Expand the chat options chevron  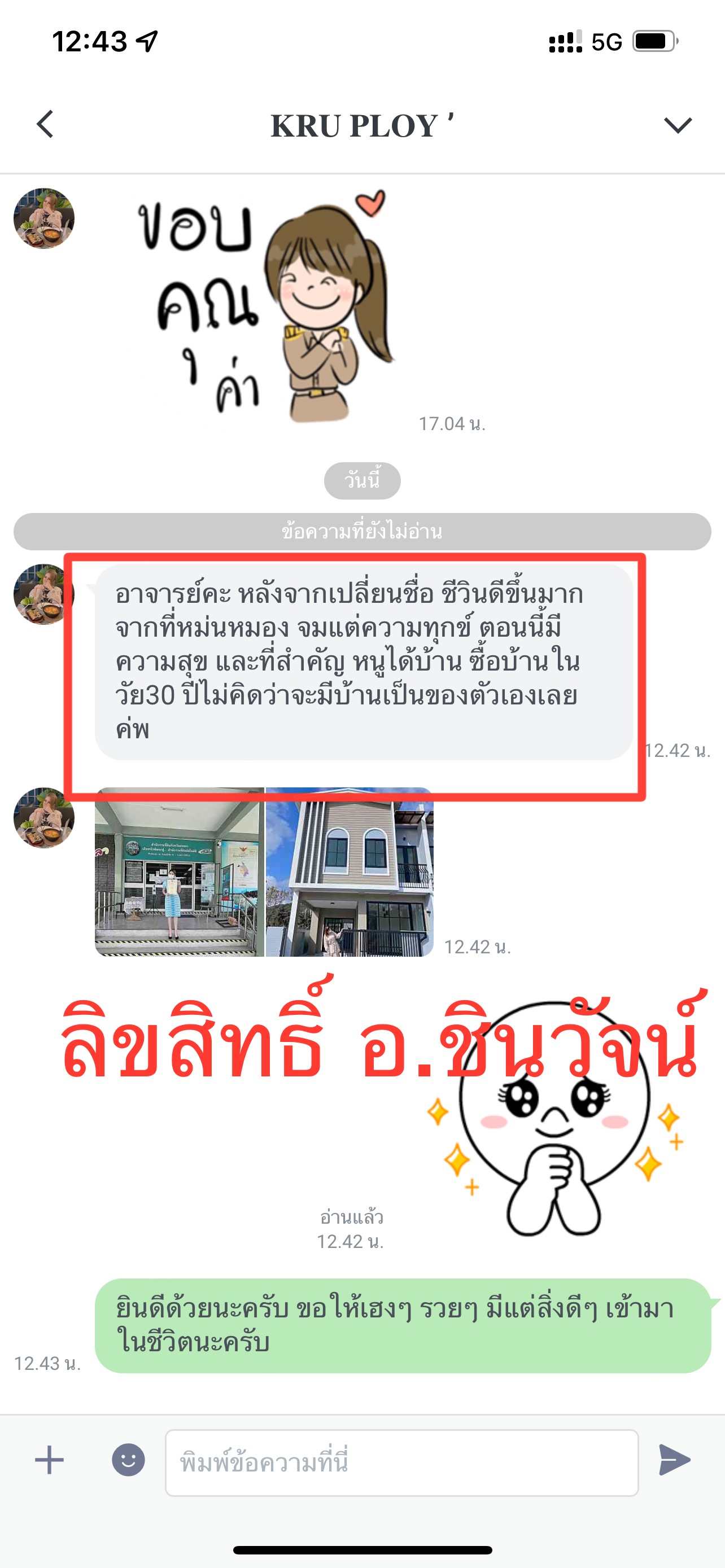678,125
